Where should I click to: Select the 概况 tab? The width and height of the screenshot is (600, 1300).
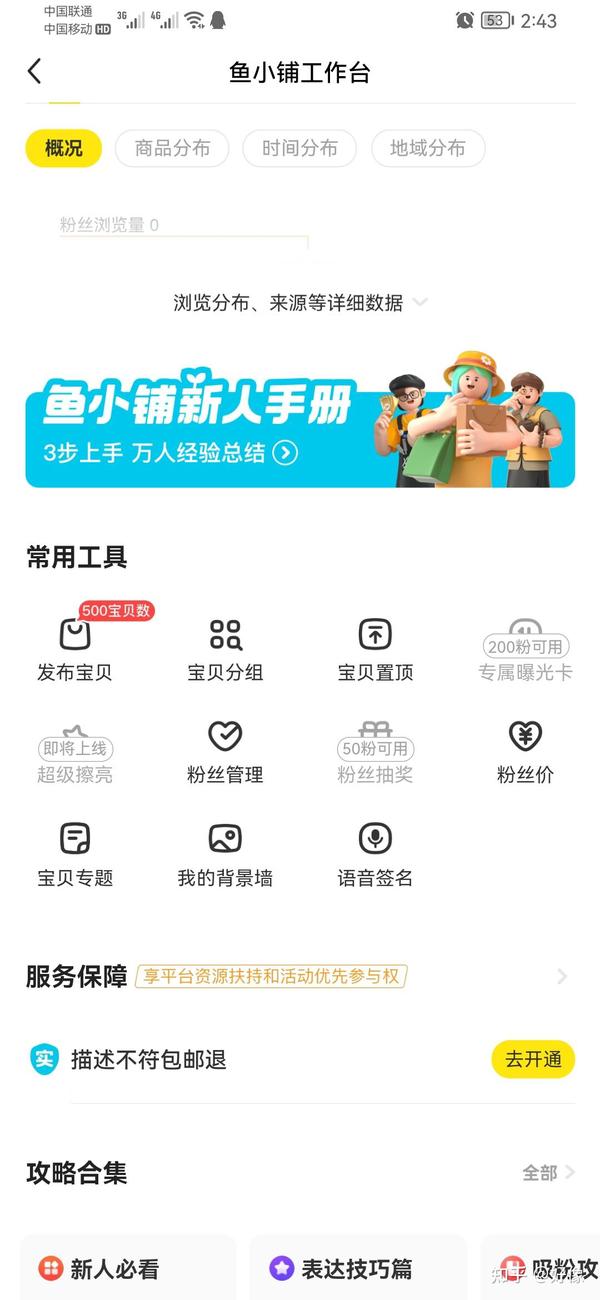[x=64, y=148]
